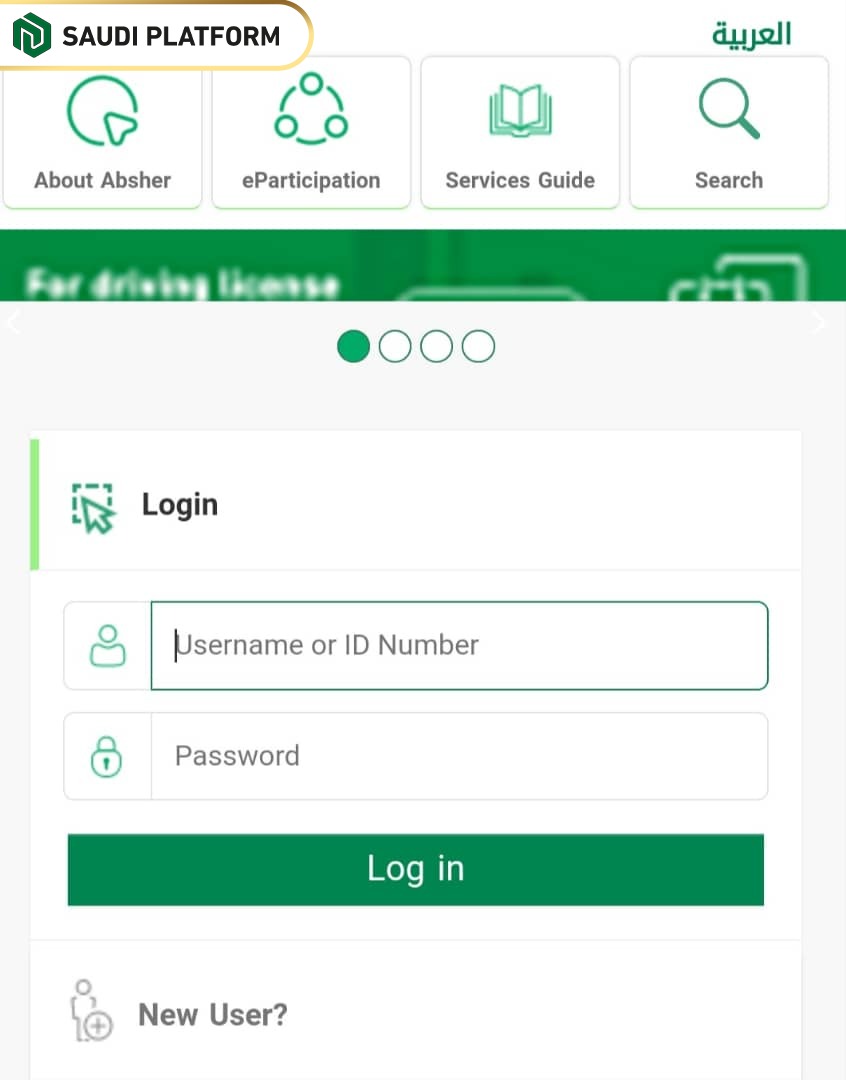The width and height of the screenshot is (846, 1080).
Task: Click inside the Password field
Action: click(x=459, y=756)
